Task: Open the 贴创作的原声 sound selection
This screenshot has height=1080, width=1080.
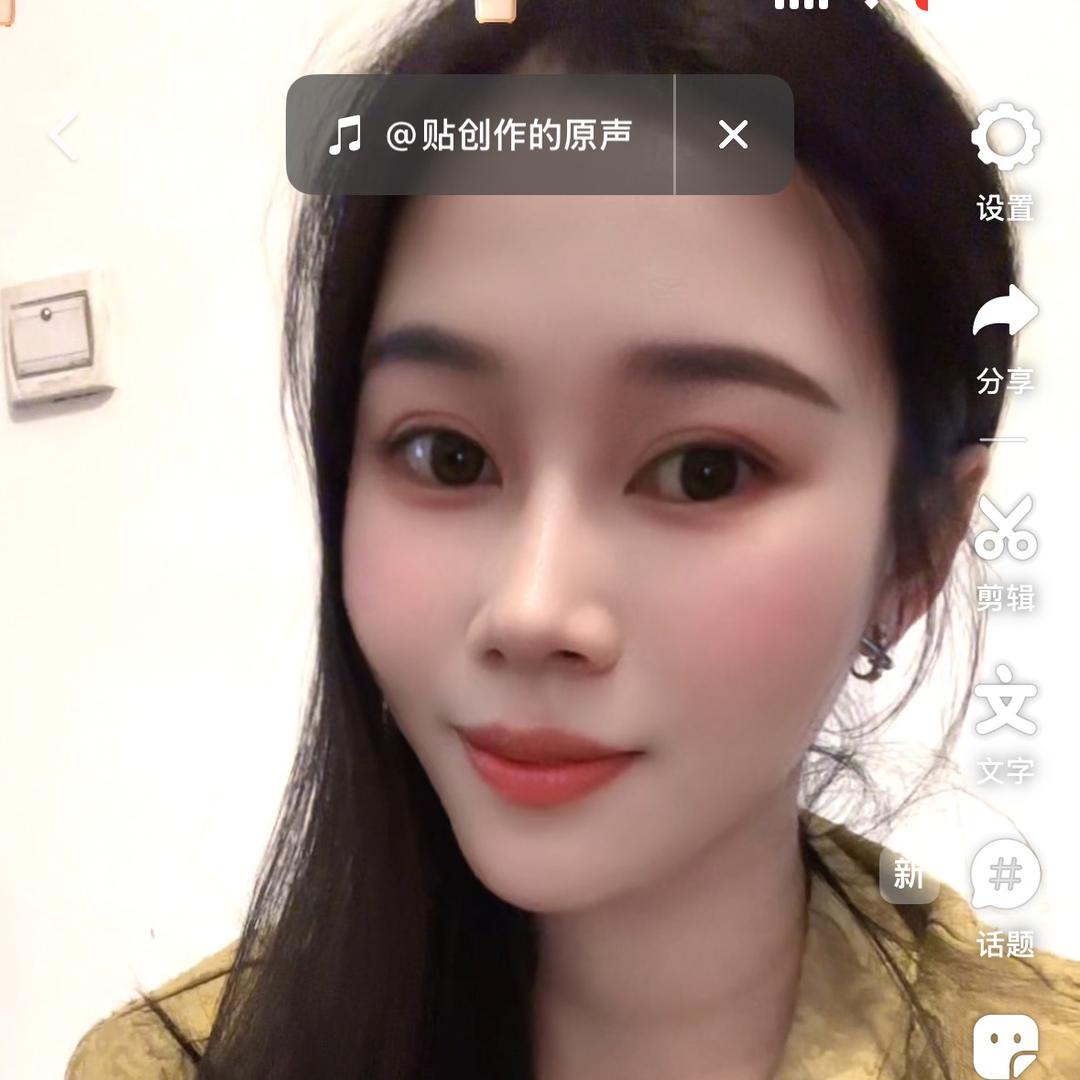Action: 481,135
